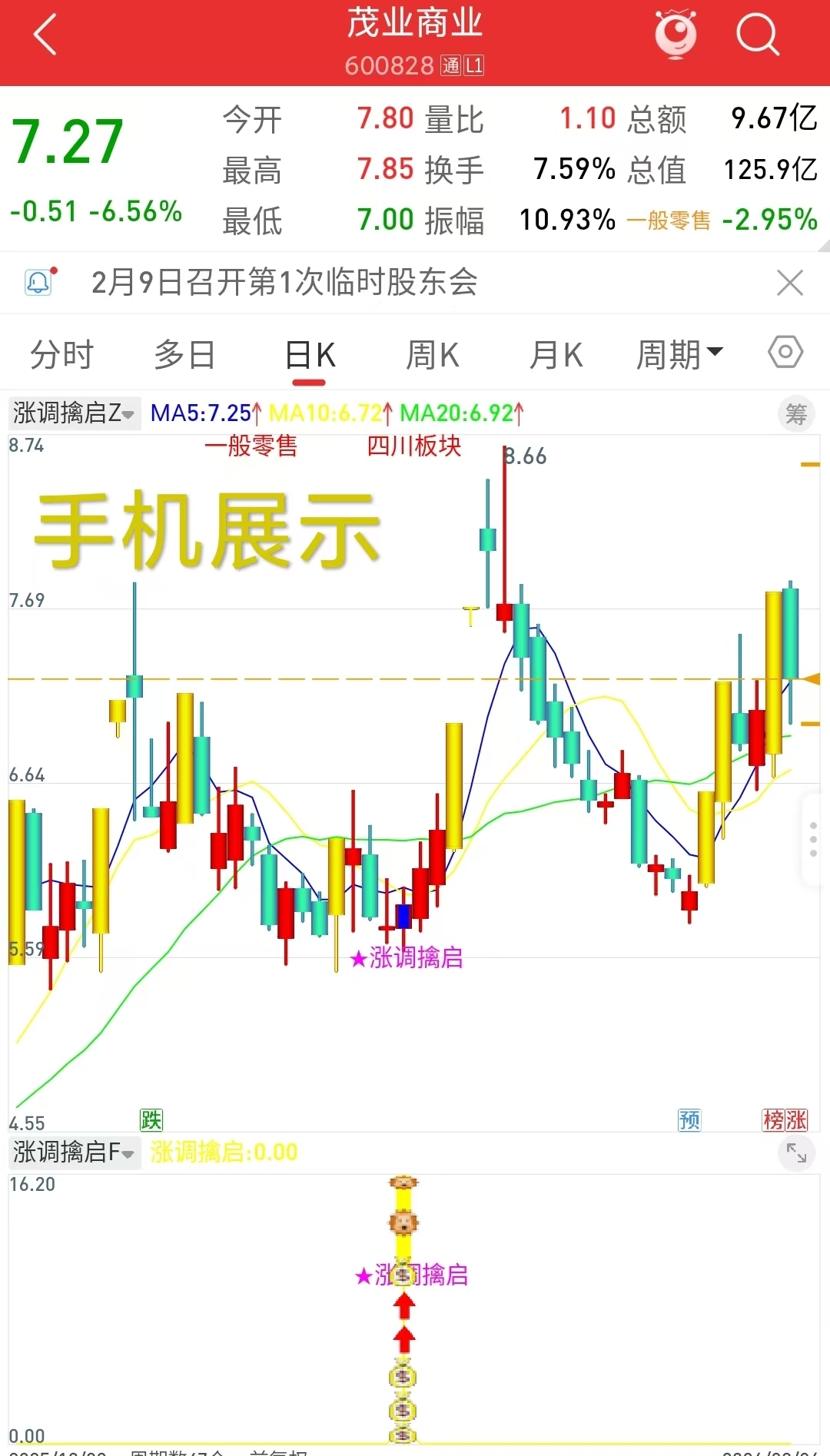830x1456 pixels.
Task: Select the 日K tab
Action: tap(310, 356)
